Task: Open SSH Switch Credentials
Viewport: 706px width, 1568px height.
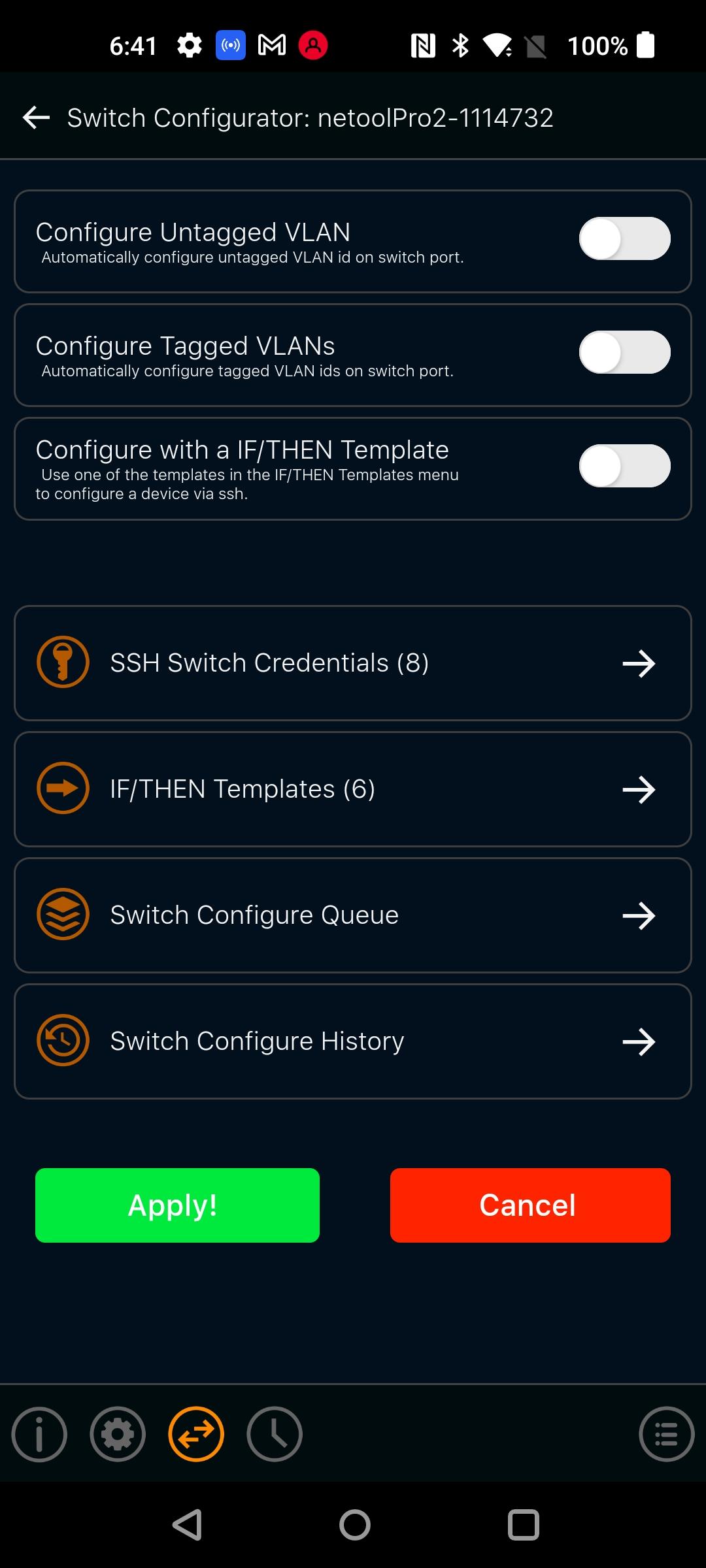Action: click(x=353, y=663)
